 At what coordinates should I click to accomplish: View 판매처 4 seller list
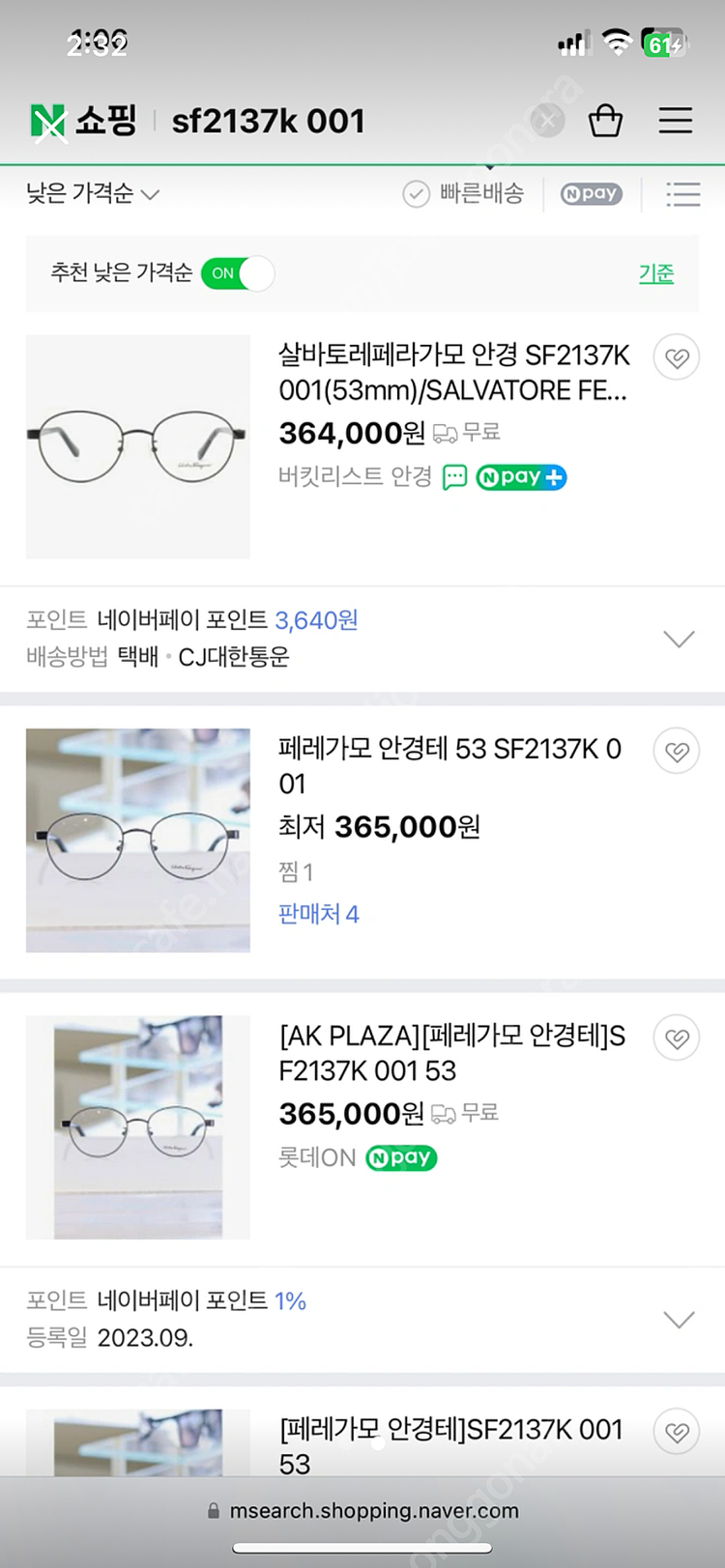point(319,913)
